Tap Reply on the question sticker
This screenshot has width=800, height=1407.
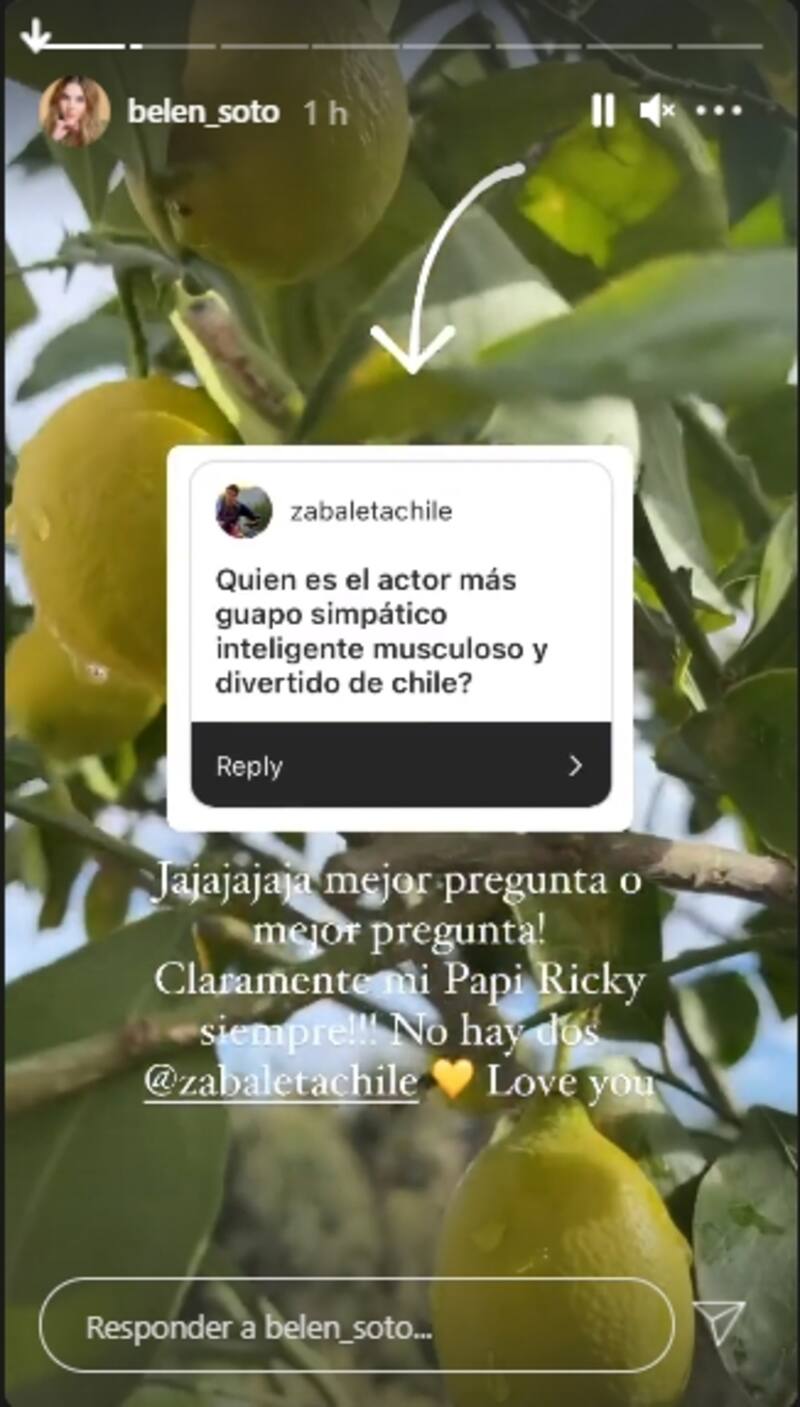click(401, 766)
